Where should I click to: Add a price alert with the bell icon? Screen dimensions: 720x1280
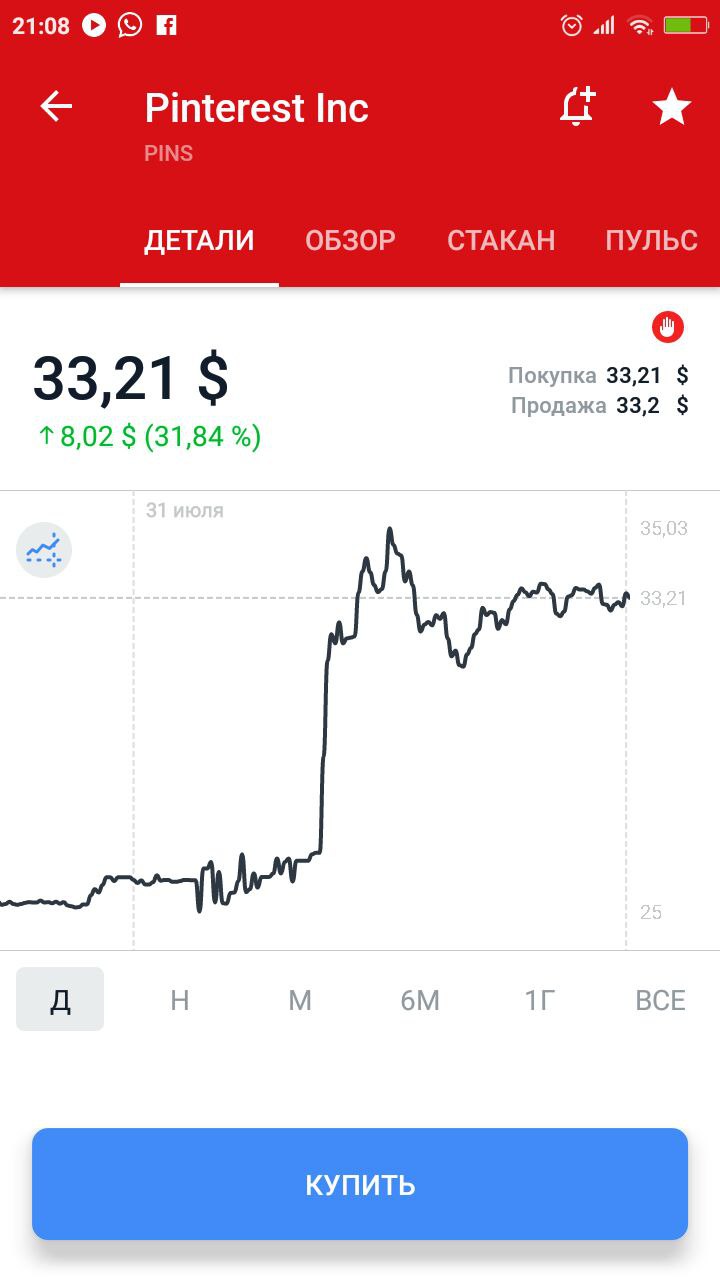pos(576,106)
